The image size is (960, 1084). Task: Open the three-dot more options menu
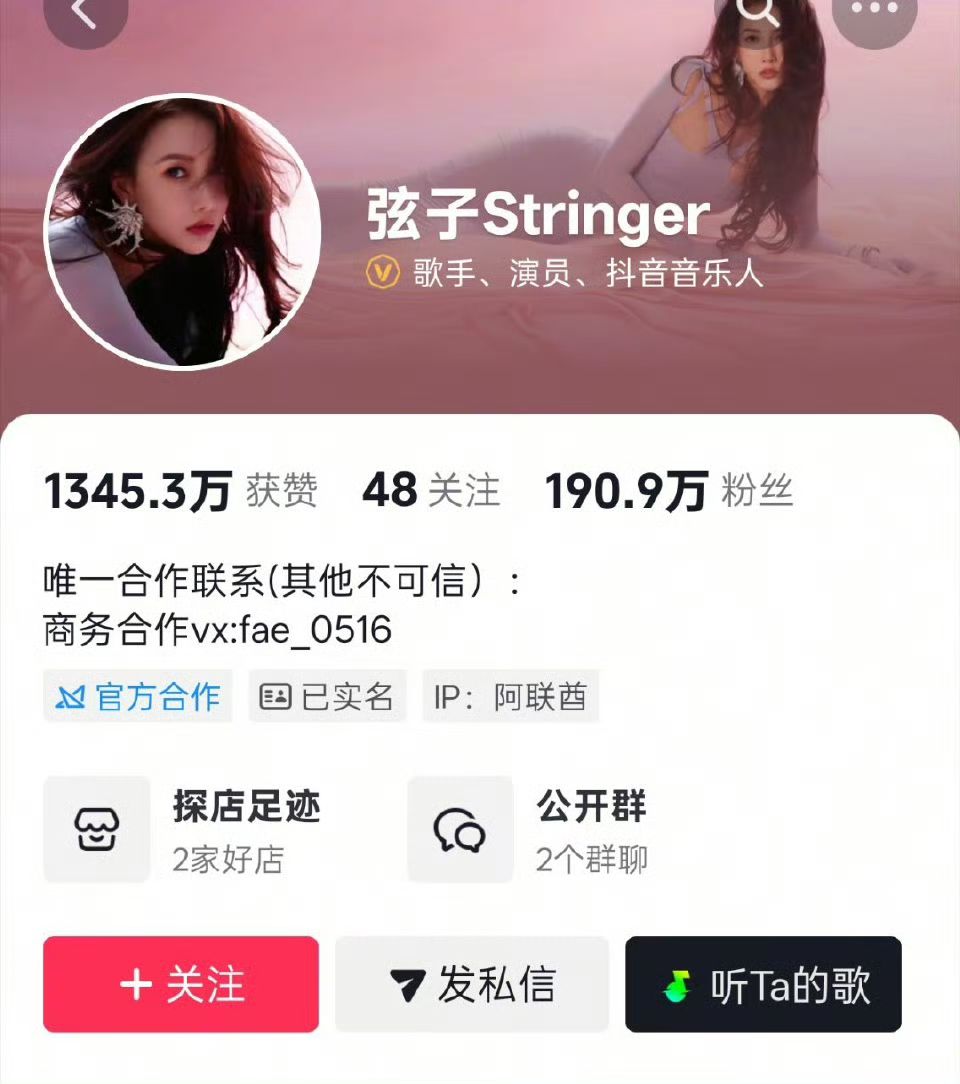click(x=875, y=12)
